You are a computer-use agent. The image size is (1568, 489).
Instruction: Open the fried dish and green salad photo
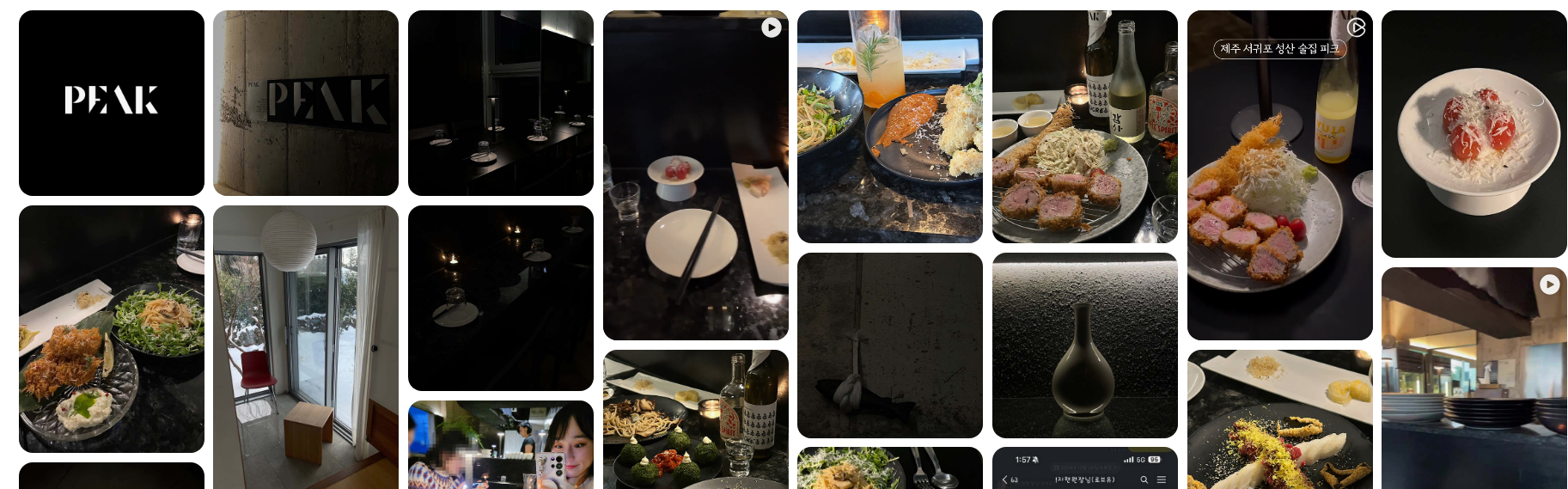pyautogui.click(x=112, y=329)
